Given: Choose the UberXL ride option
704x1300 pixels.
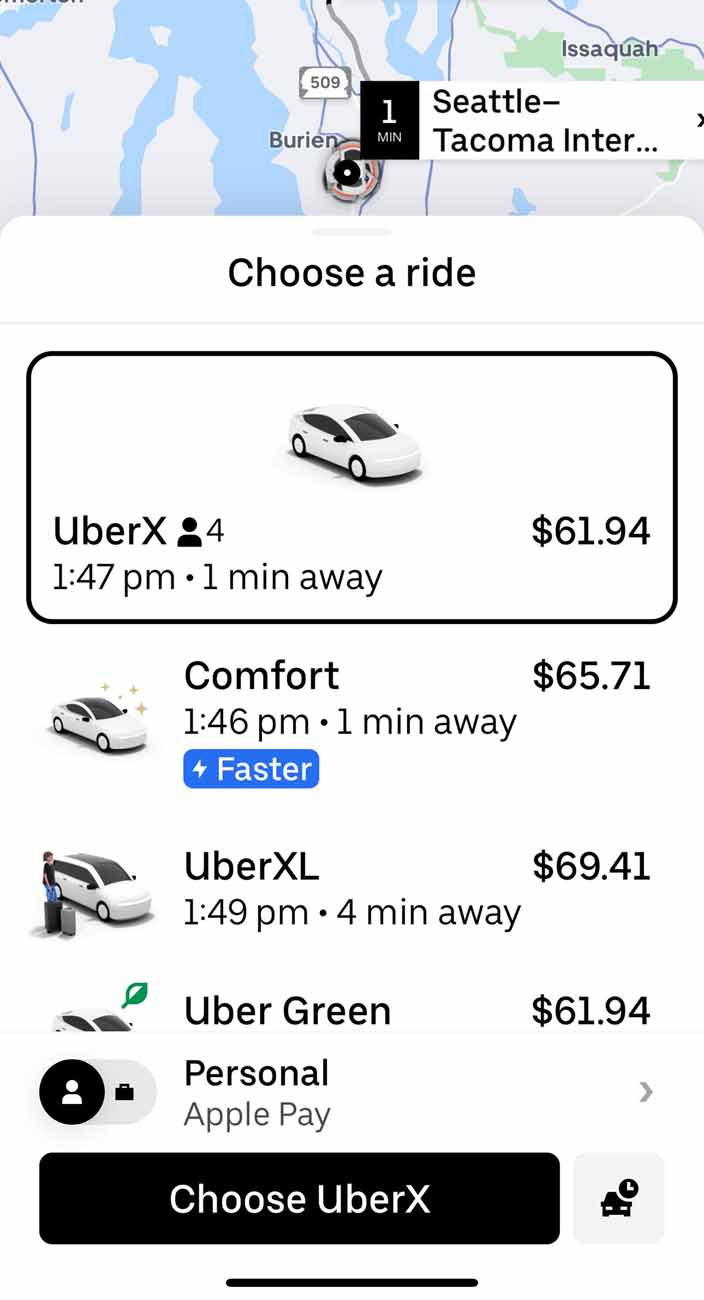Looking at the screenshot, I should pyautogui.click(x=351, y=889).
